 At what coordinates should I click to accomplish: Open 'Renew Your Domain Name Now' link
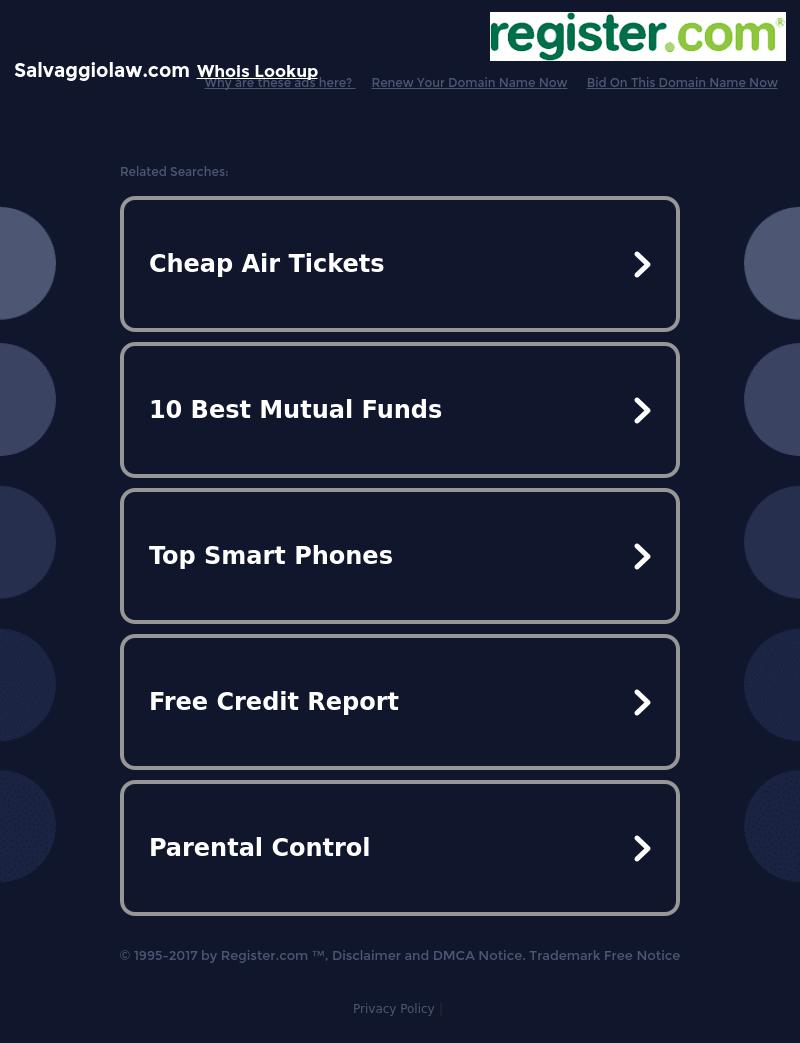tap(469, 83)
